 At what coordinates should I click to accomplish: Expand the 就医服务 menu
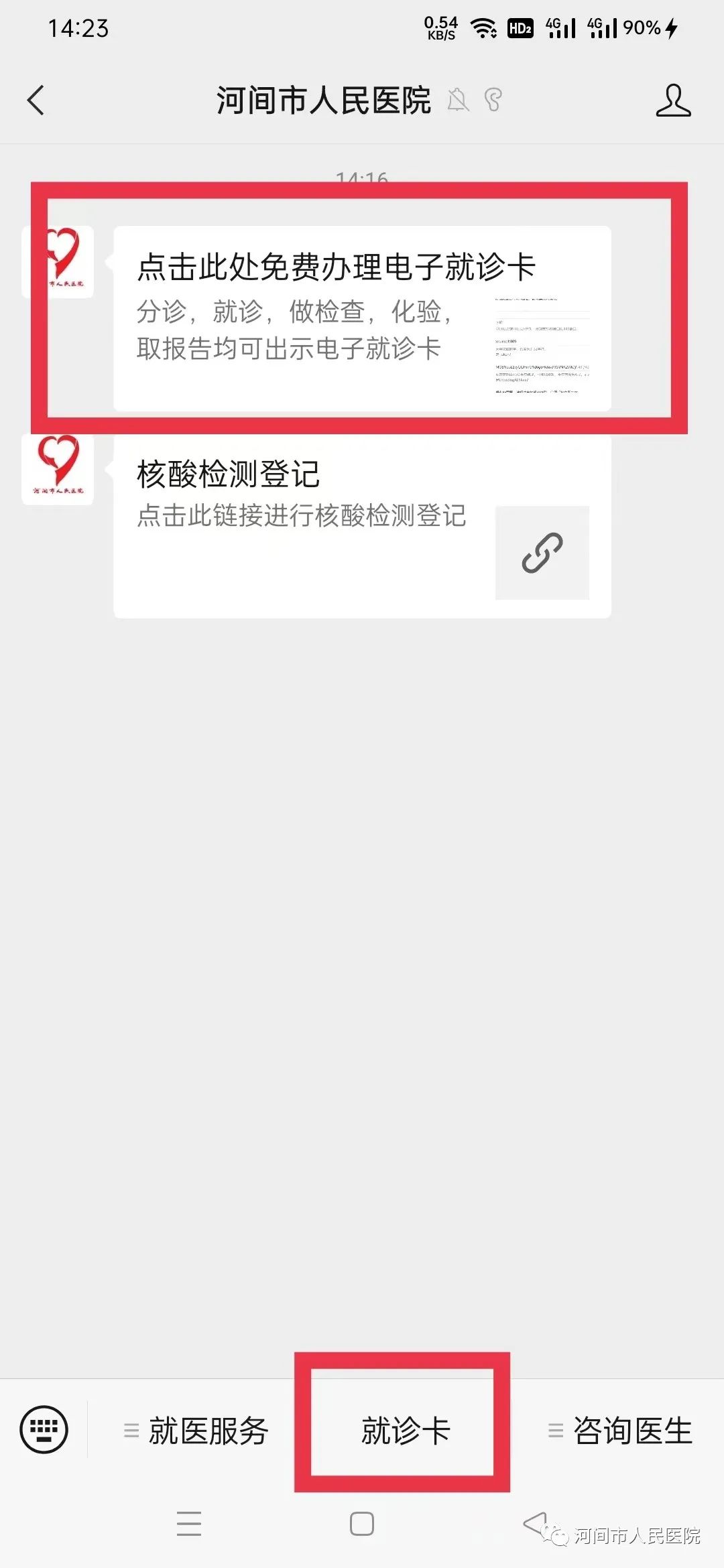click(198, 1431)
